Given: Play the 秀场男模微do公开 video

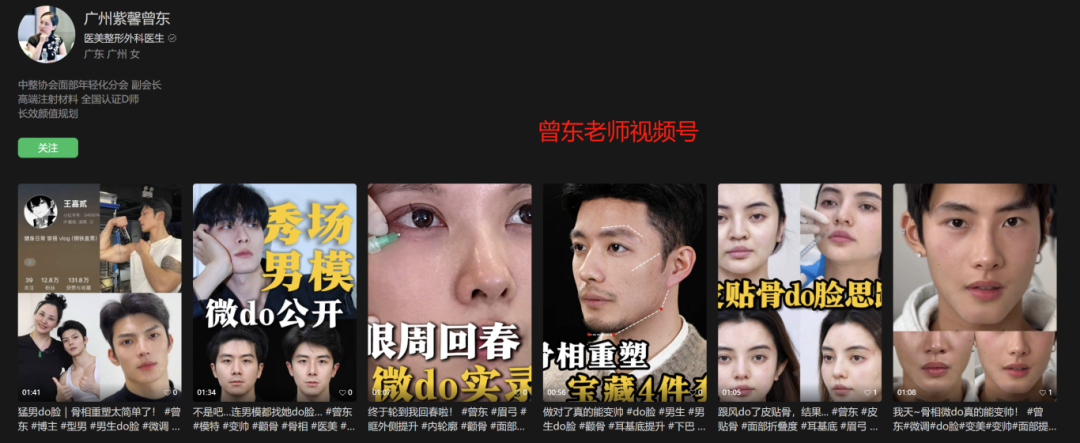Looking at the screenshot, I should (274, 292).
